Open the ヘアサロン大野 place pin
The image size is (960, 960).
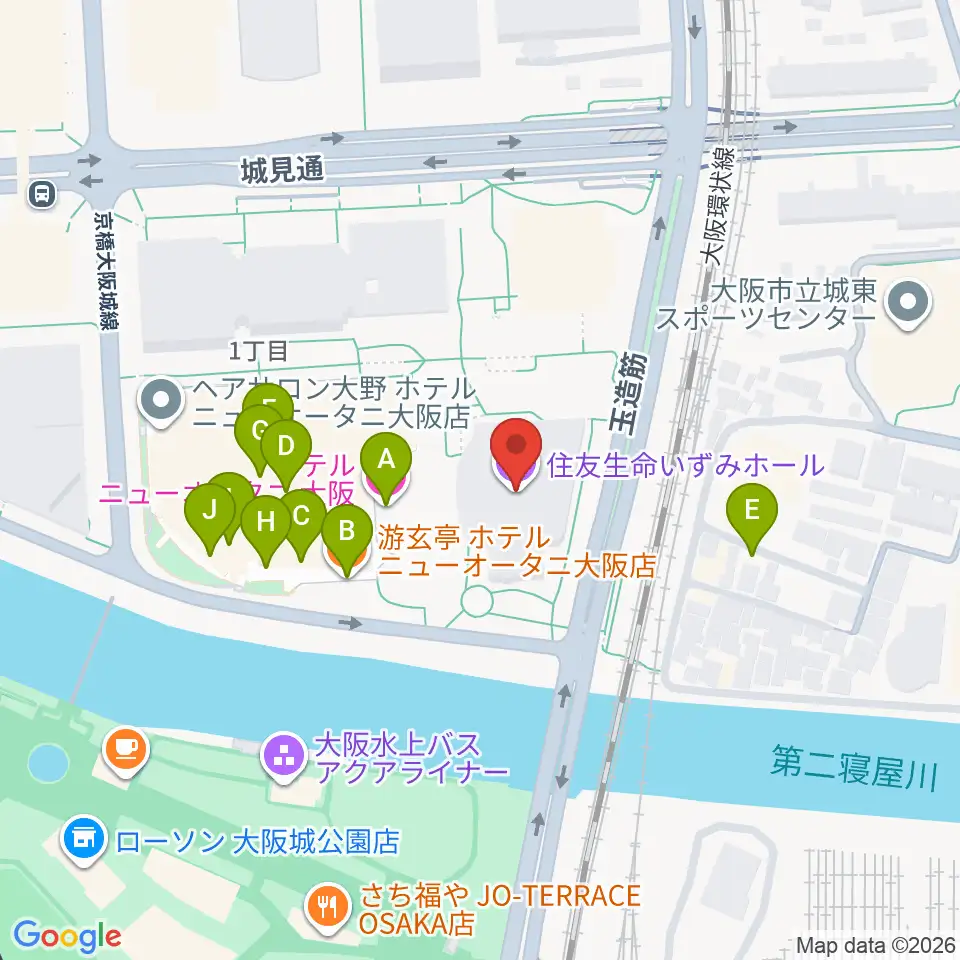(162, 403)
